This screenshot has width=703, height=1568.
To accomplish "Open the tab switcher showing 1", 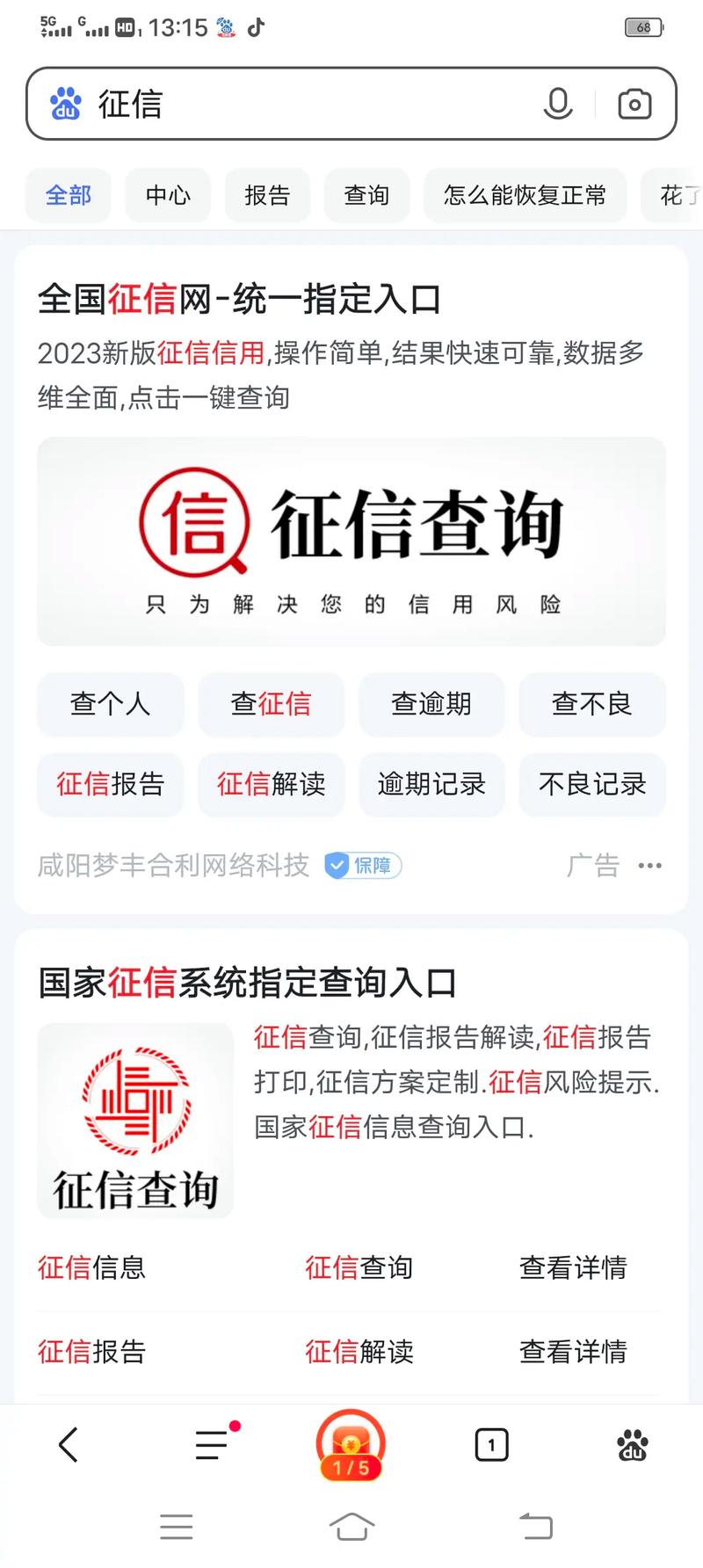I will tap(491, 1445).
